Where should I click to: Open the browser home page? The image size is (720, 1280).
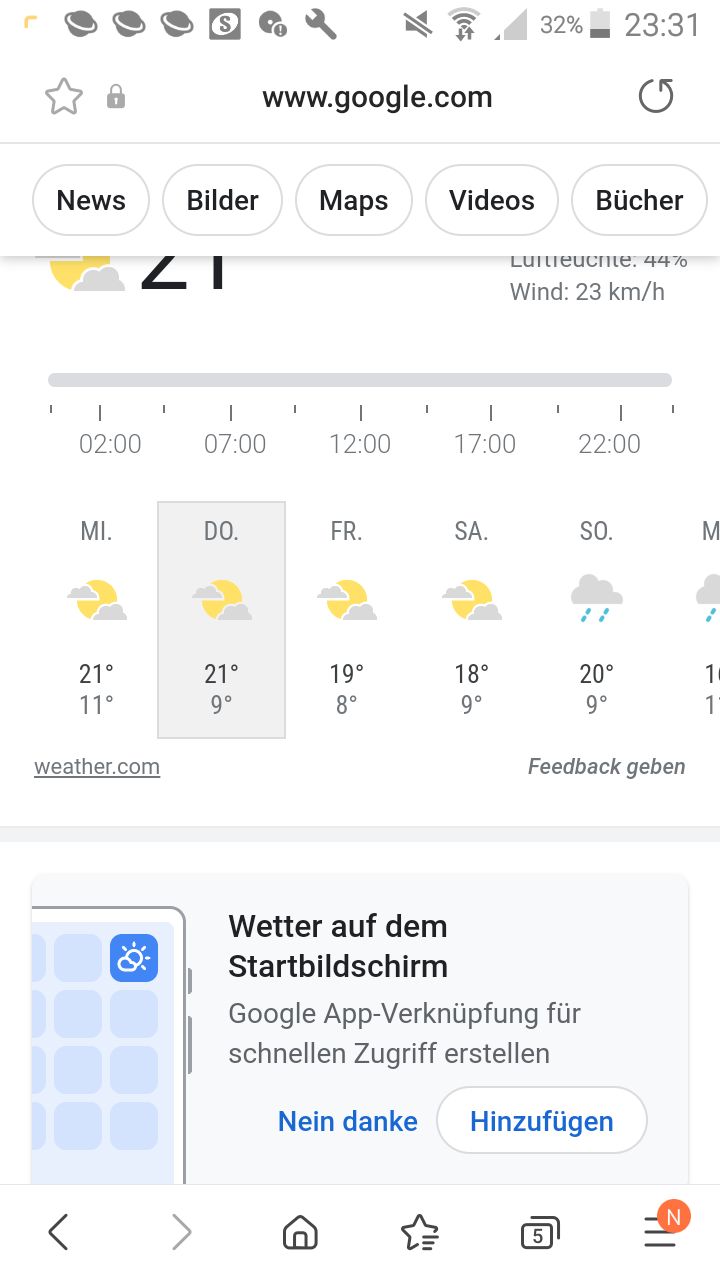(x=300, y=1233)
